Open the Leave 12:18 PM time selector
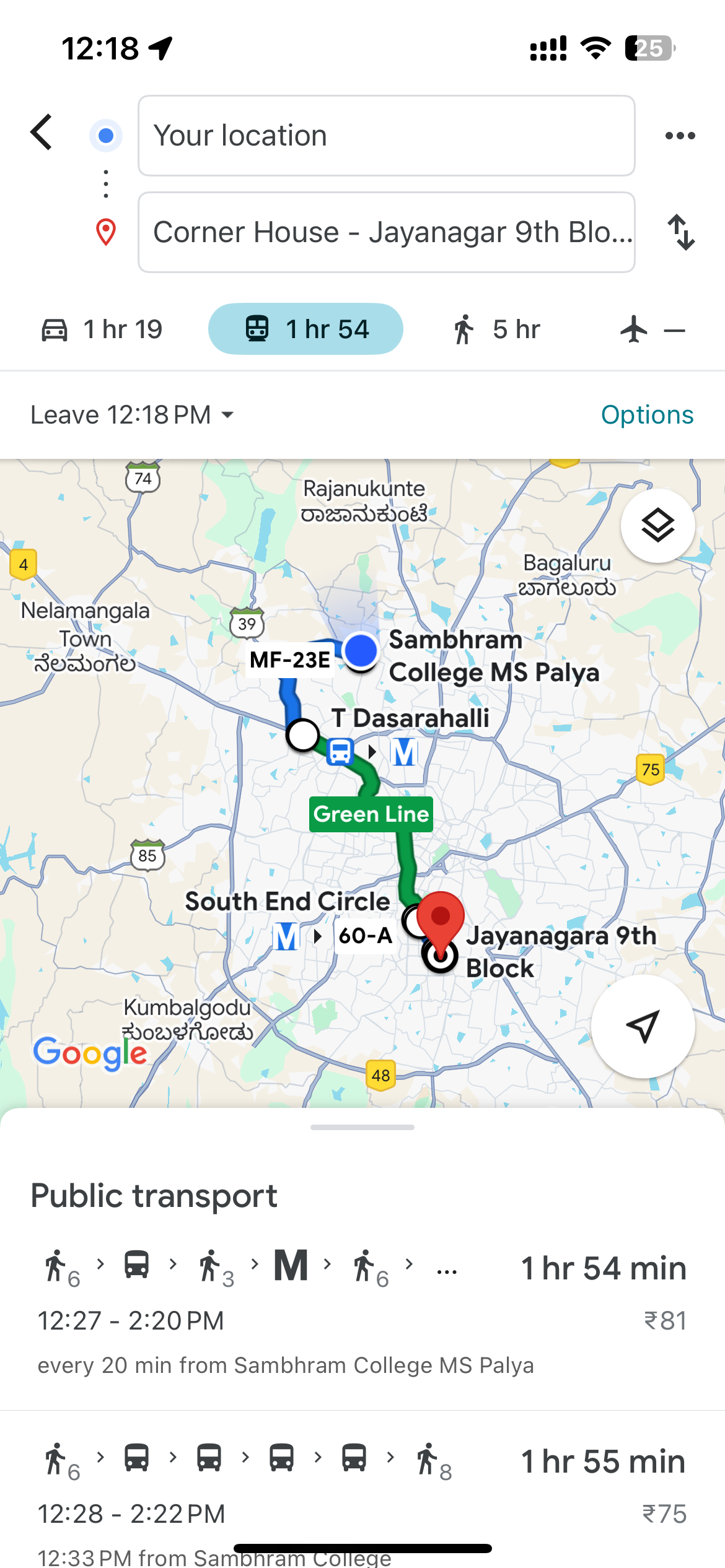This screenshot has width=725, height=1568. [x=131, y=414]
